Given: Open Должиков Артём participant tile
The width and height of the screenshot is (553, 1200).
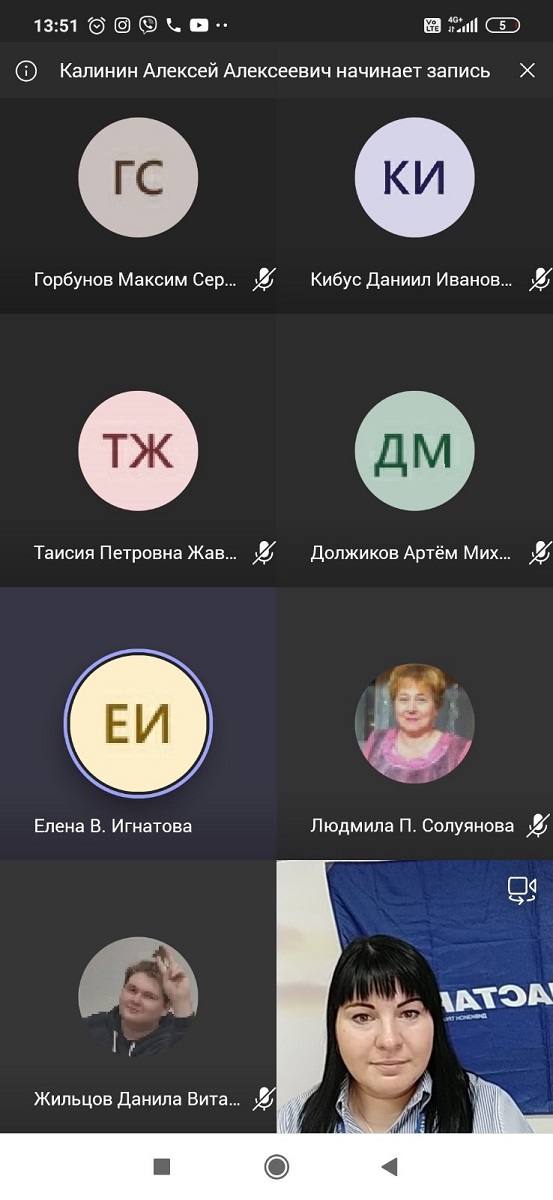Looking at the screenshot, I should (415, 450).
